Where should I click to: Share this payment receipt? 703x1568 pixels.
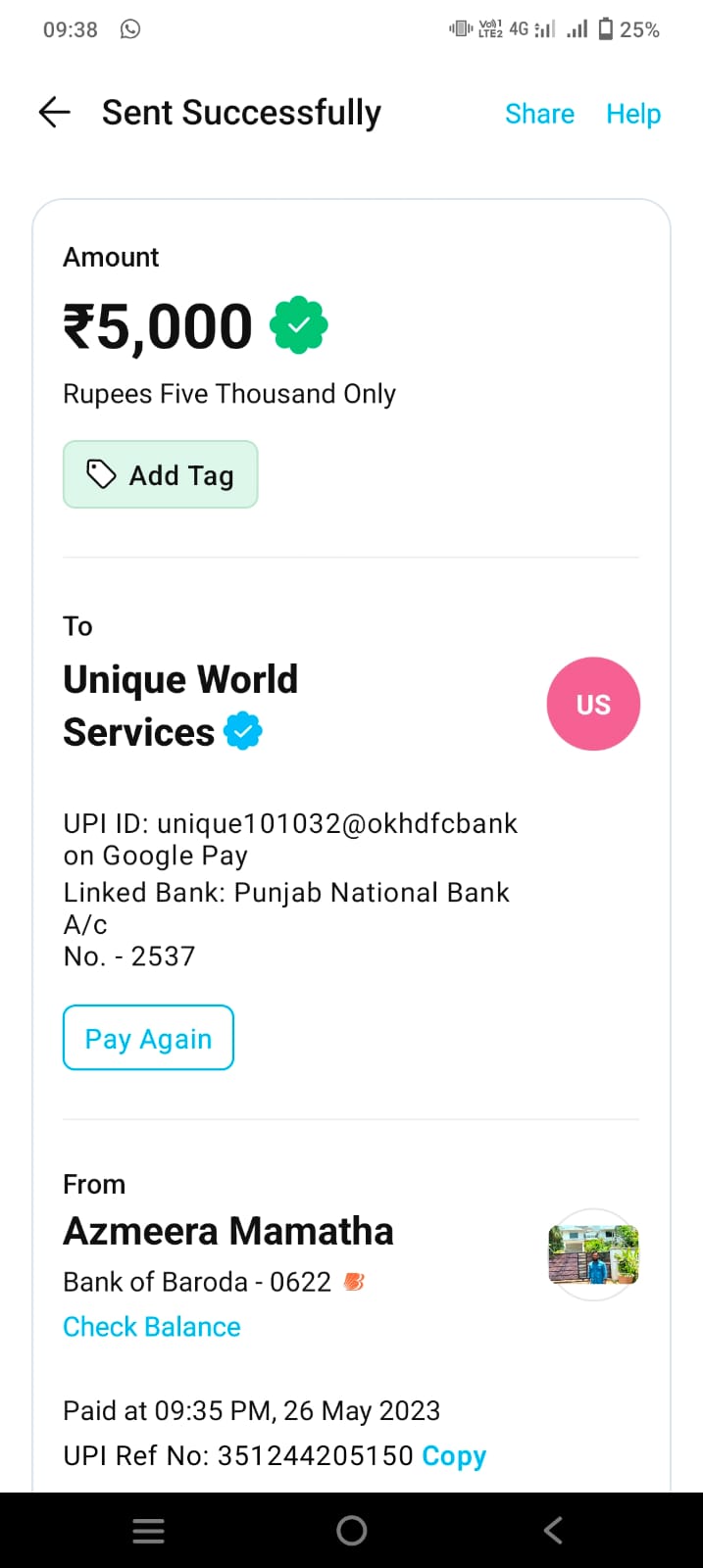coord(539,114)
